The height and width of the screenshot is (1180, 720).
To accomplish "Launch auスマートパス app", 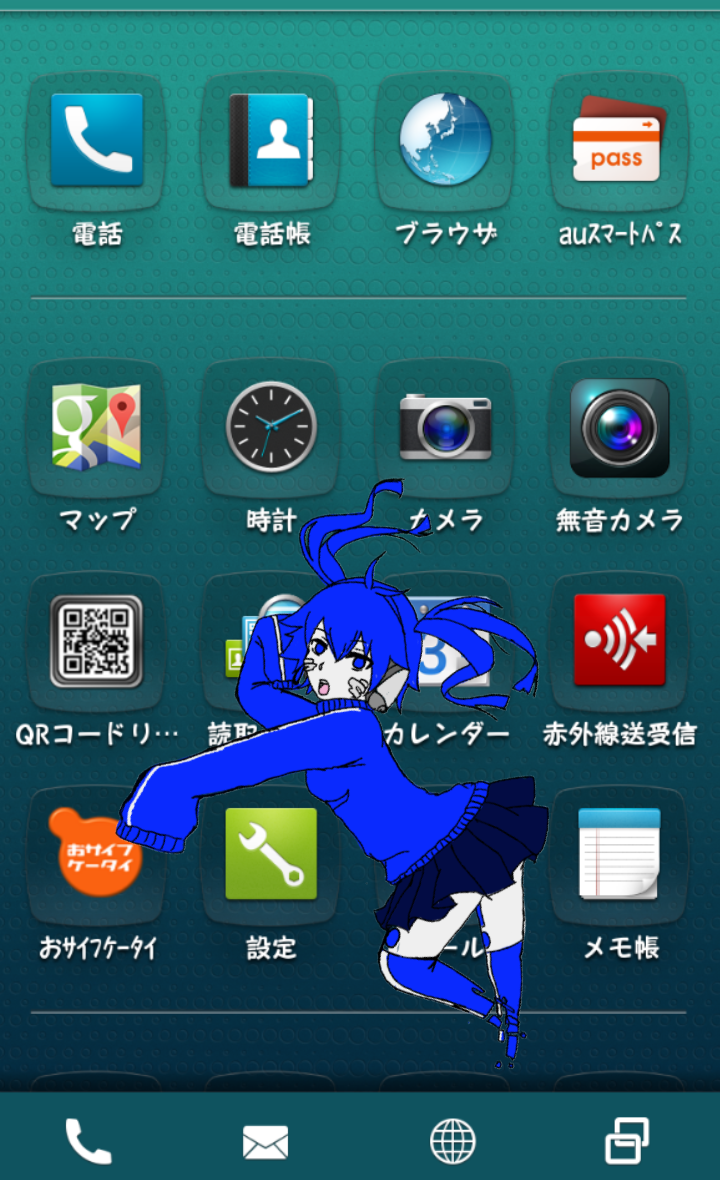I will click(x=619, y=141).
